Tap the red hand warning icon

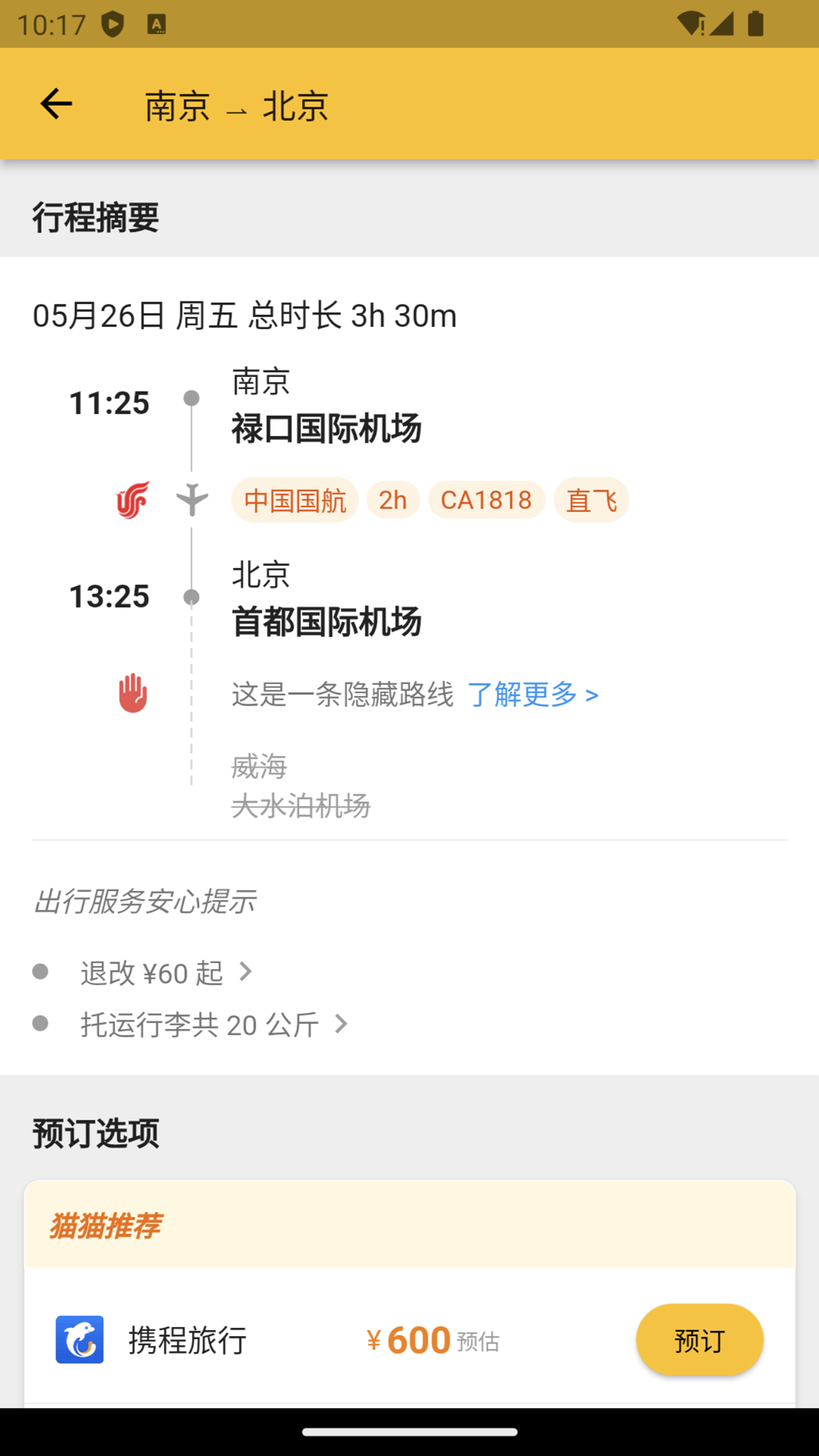click(132, 692)
